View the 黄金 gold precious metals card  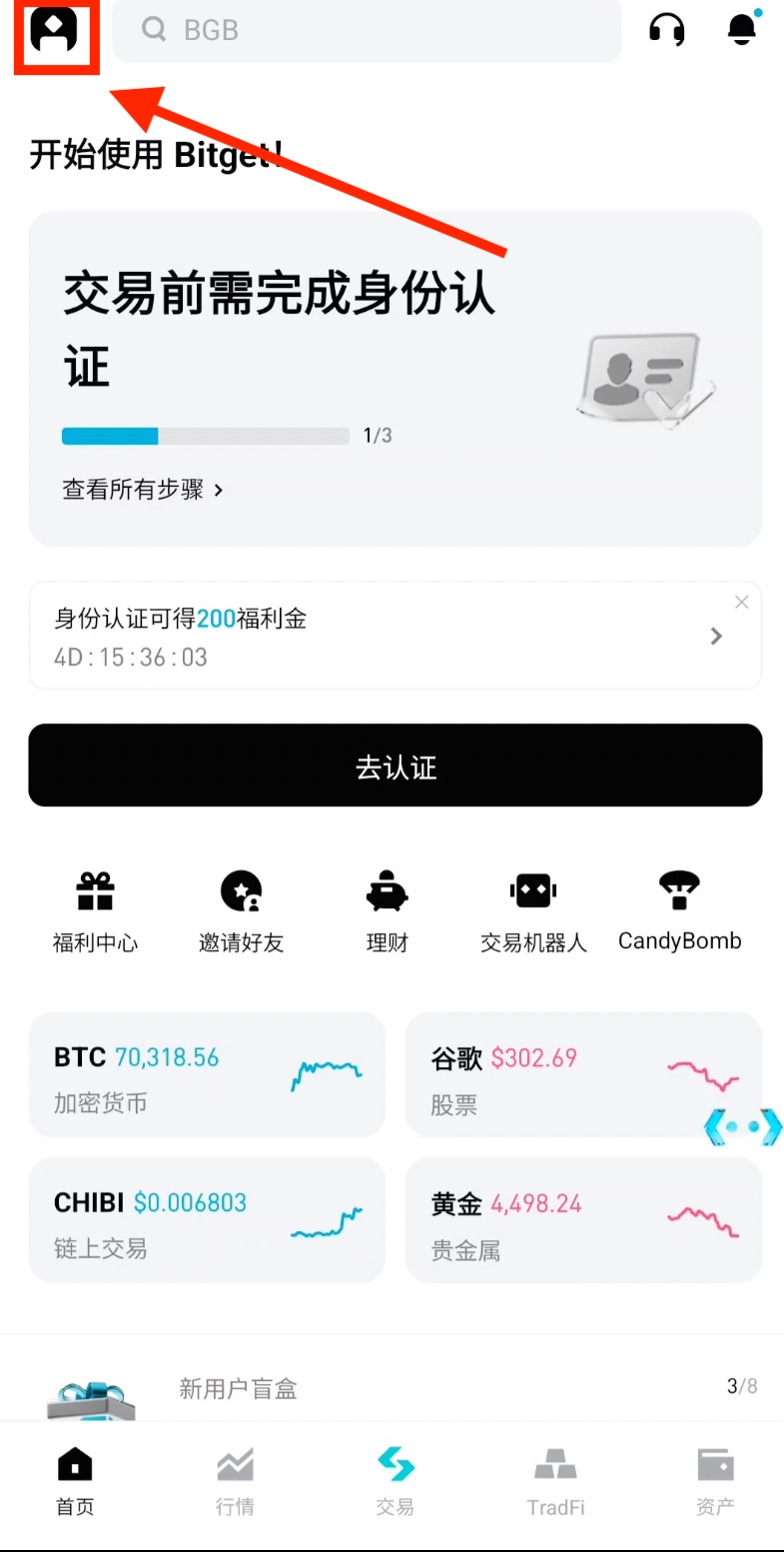[x=583, y=1220]
